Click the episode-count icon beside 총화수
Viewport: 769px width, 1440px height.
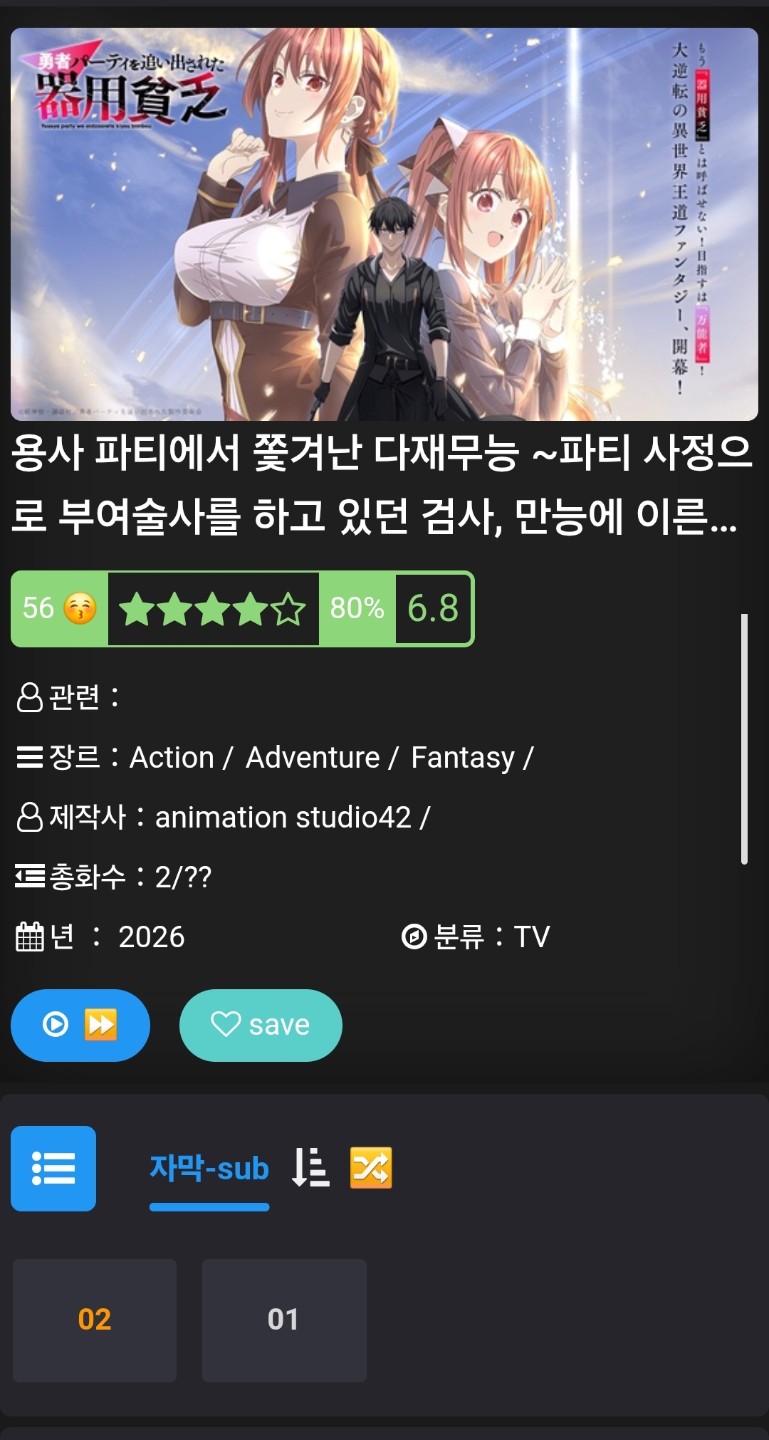(x=30, y=877)
